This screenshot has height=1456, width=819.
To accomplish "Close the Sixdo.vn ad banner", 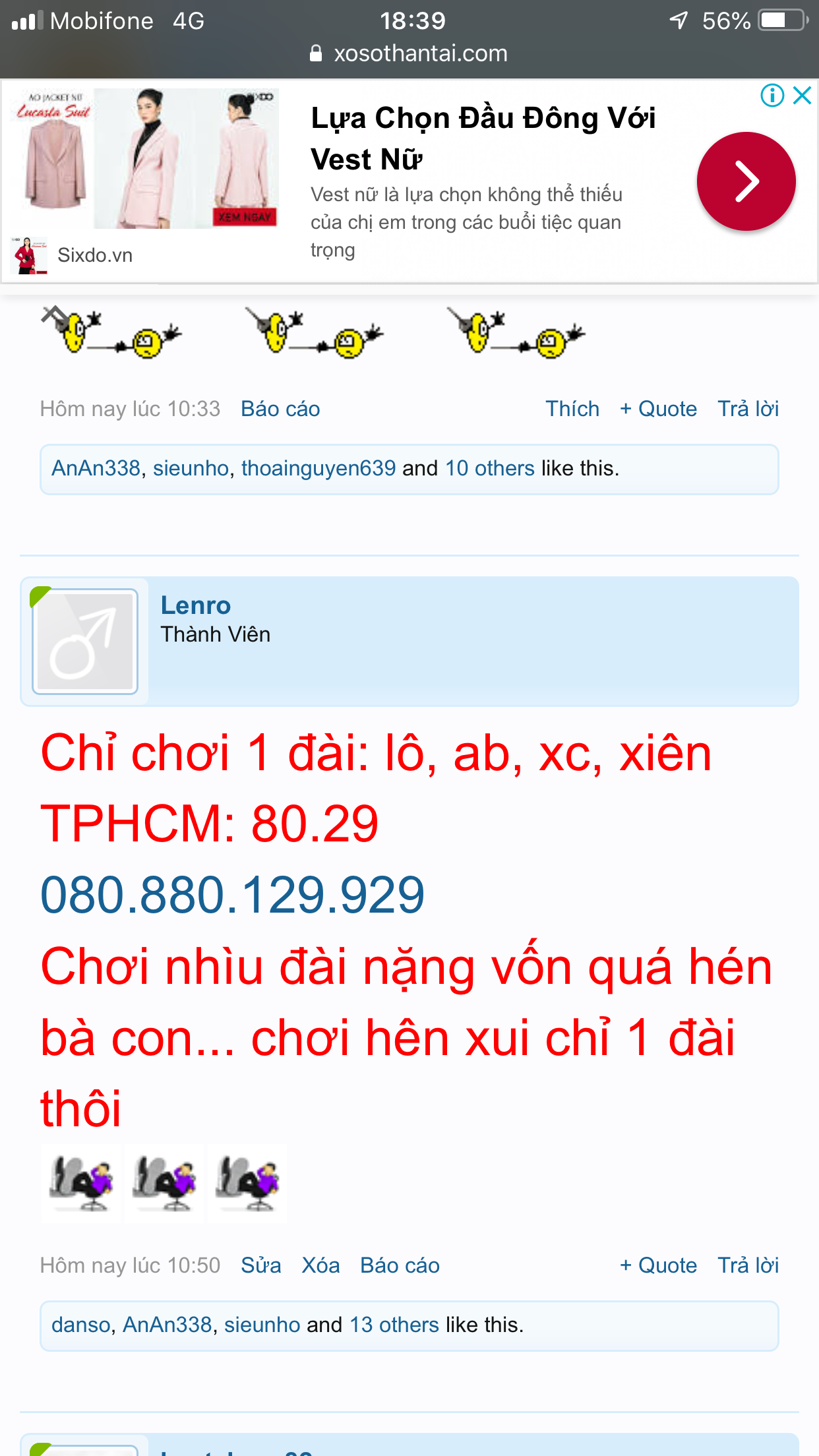I will [802, 96].
